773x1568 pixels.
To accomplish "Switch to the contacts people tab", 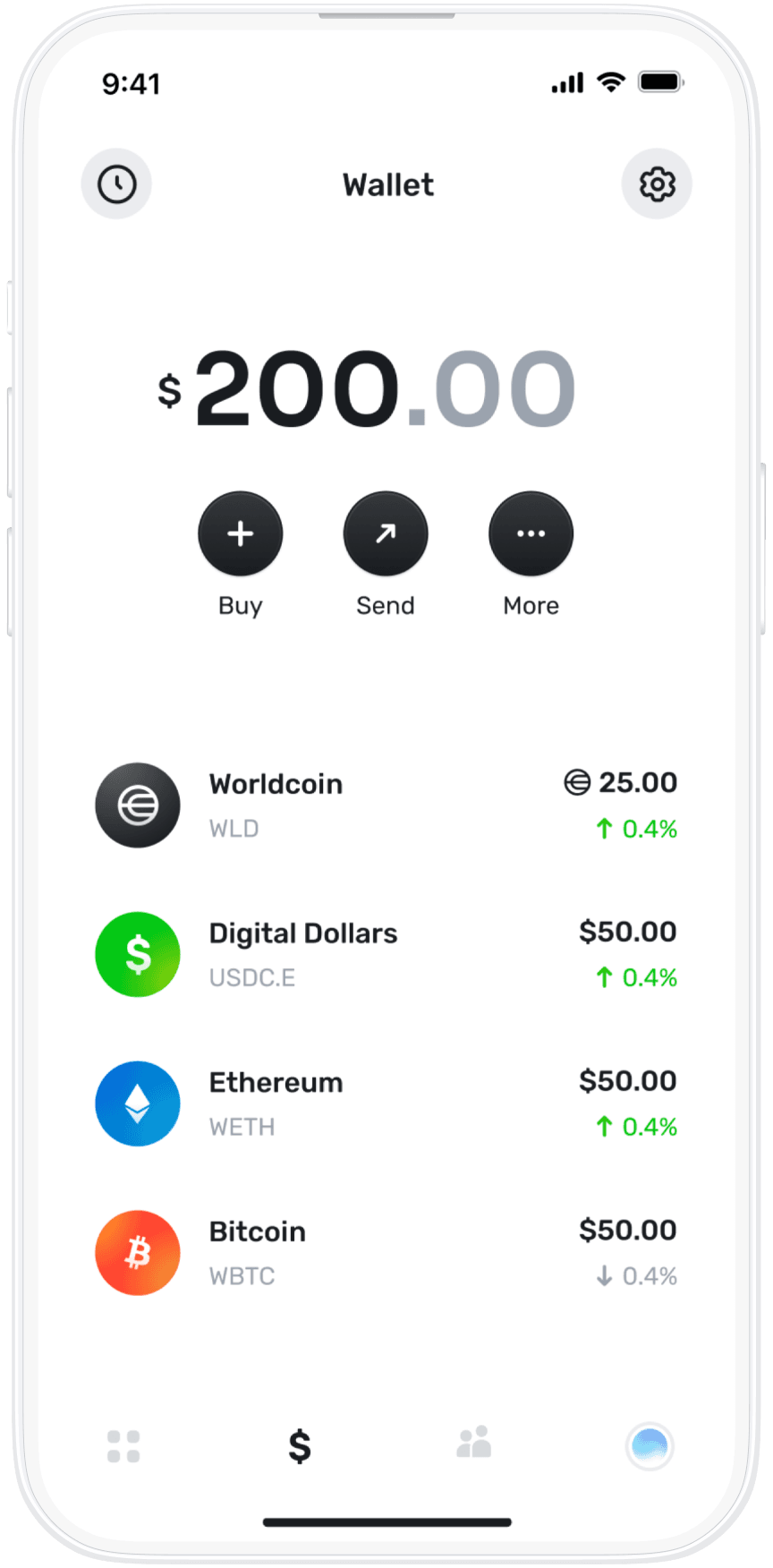I will 474,1443.
